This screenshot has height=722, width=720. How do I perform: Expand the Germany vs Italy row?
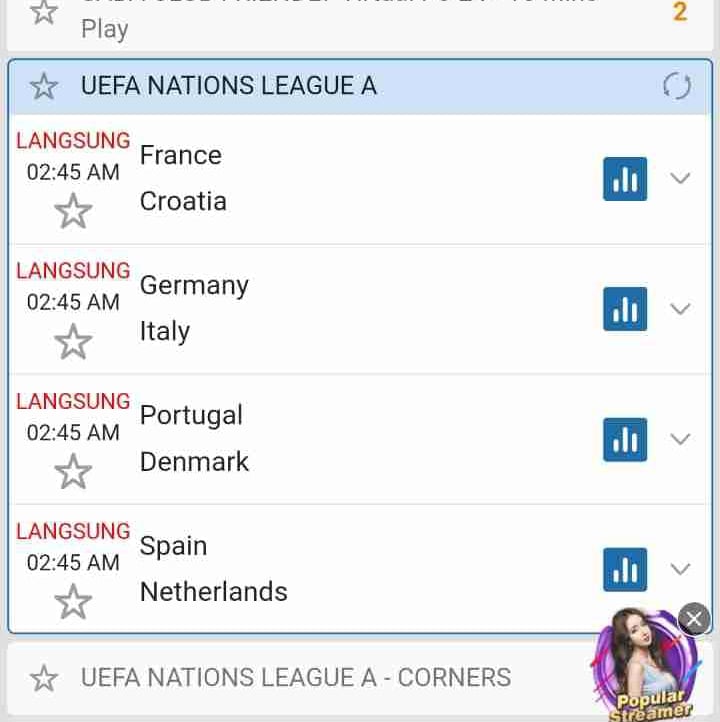(680, 309)
